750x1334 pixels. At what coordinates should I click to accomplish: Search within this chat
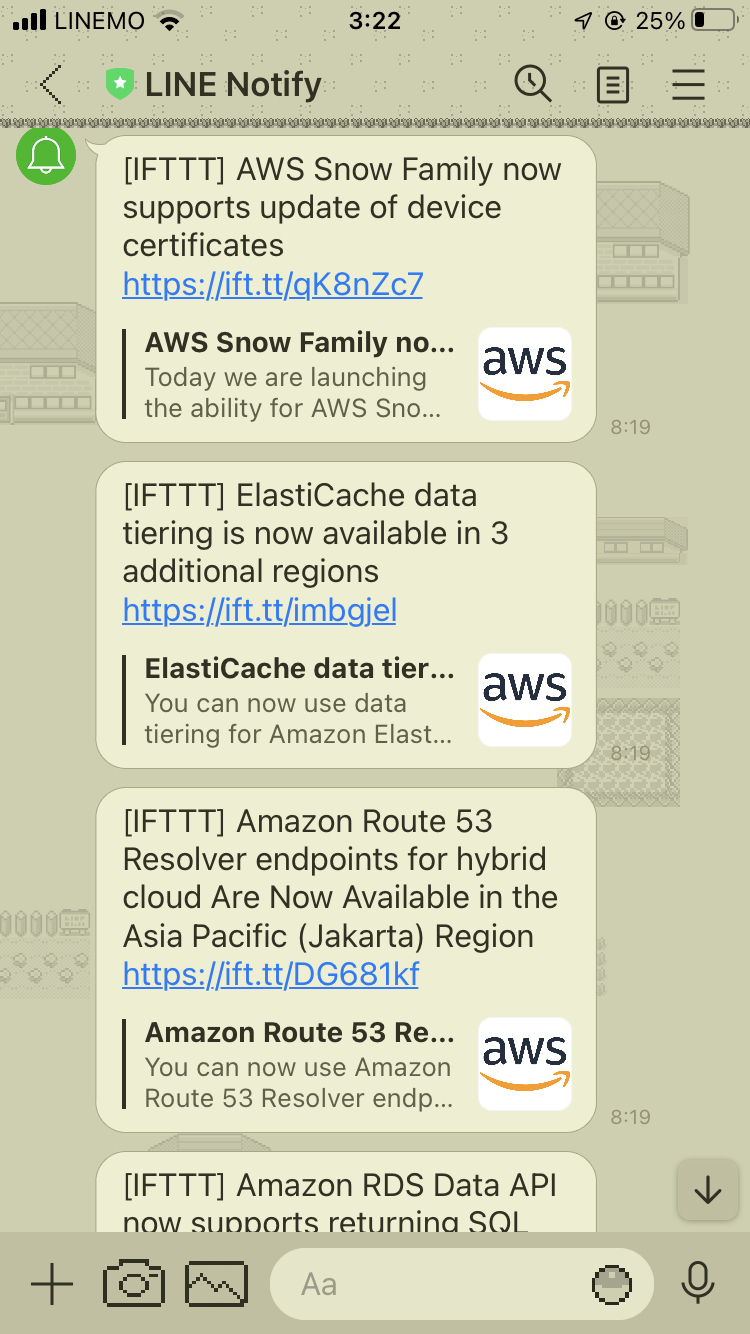pos(533,84)
